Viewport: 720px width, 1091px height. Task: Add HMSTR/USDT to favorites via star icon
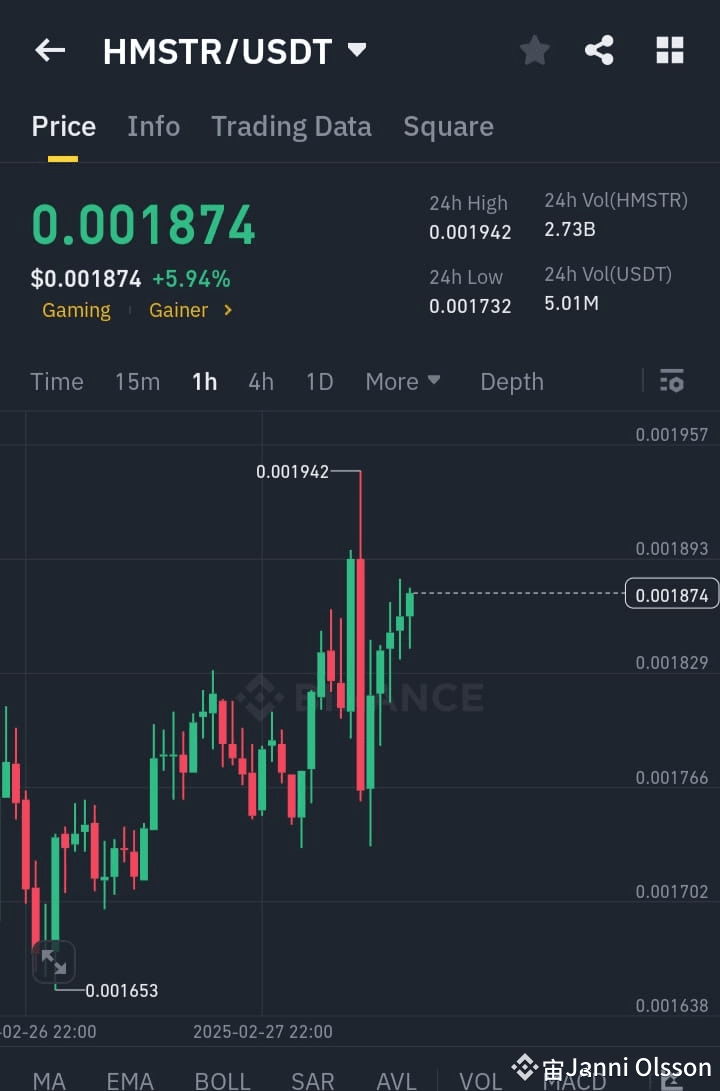pos(534,50)
